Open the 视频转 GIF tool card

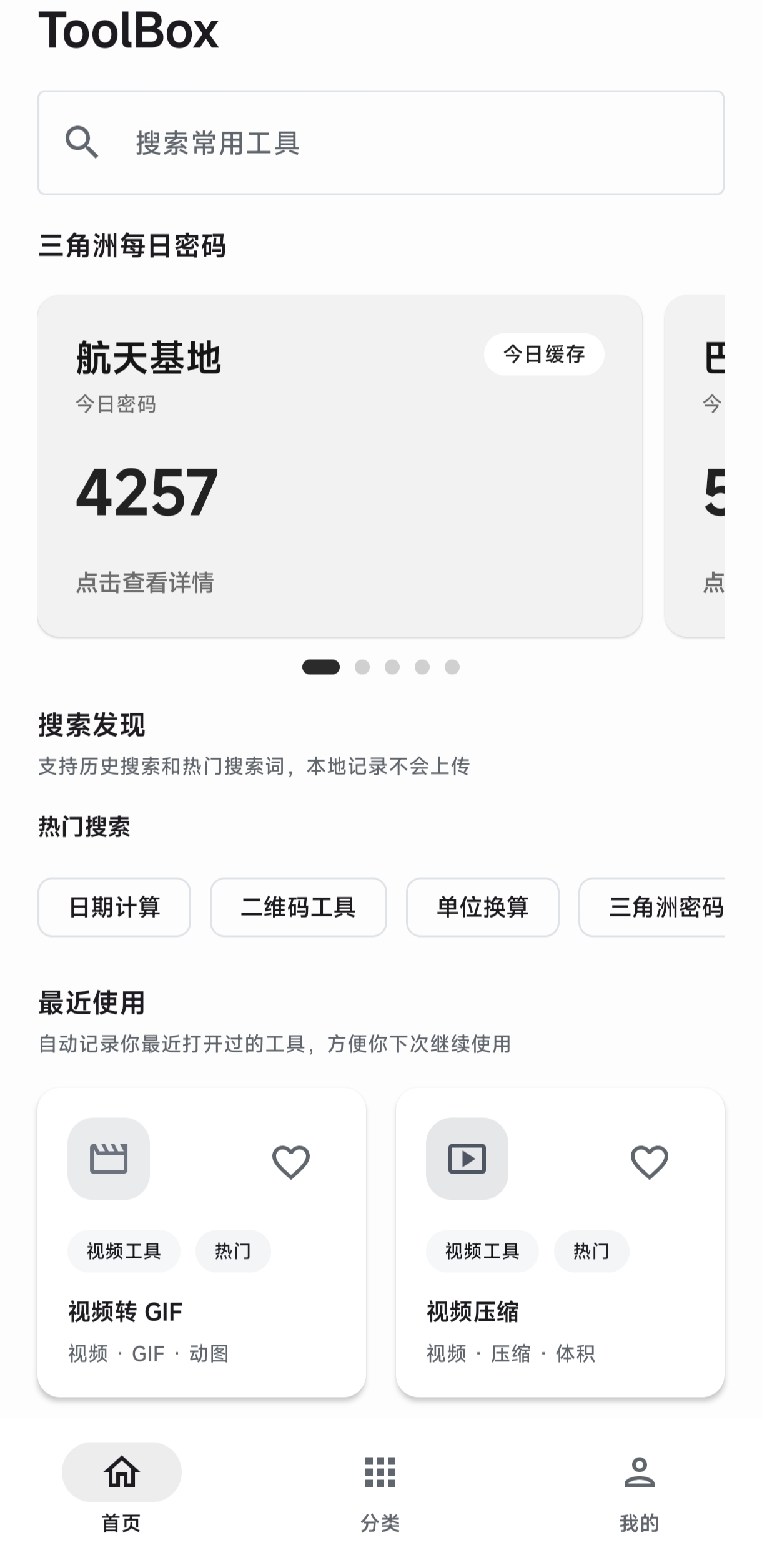tap(202, 1242)
